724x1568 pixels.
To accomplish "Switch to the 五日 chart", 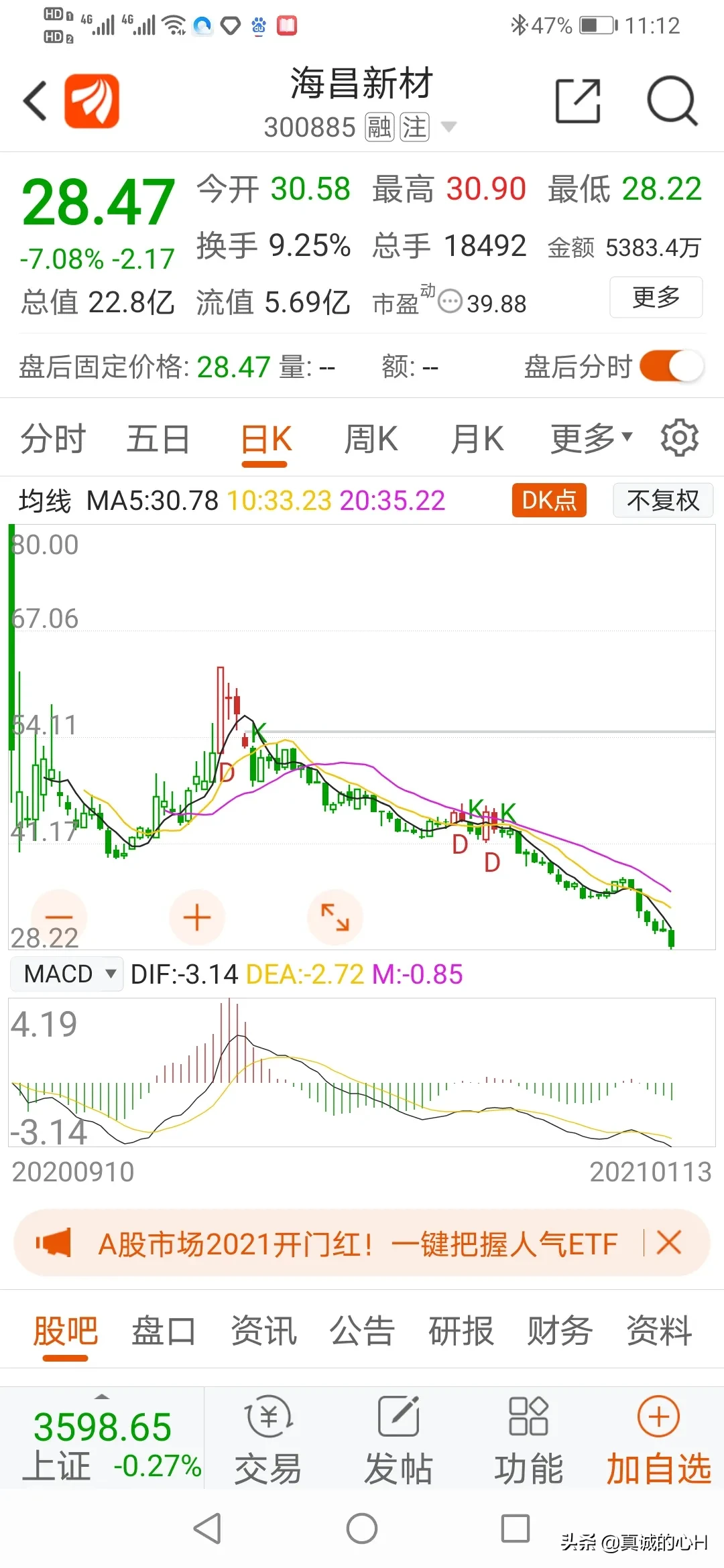I will click(x=158, y=440).
